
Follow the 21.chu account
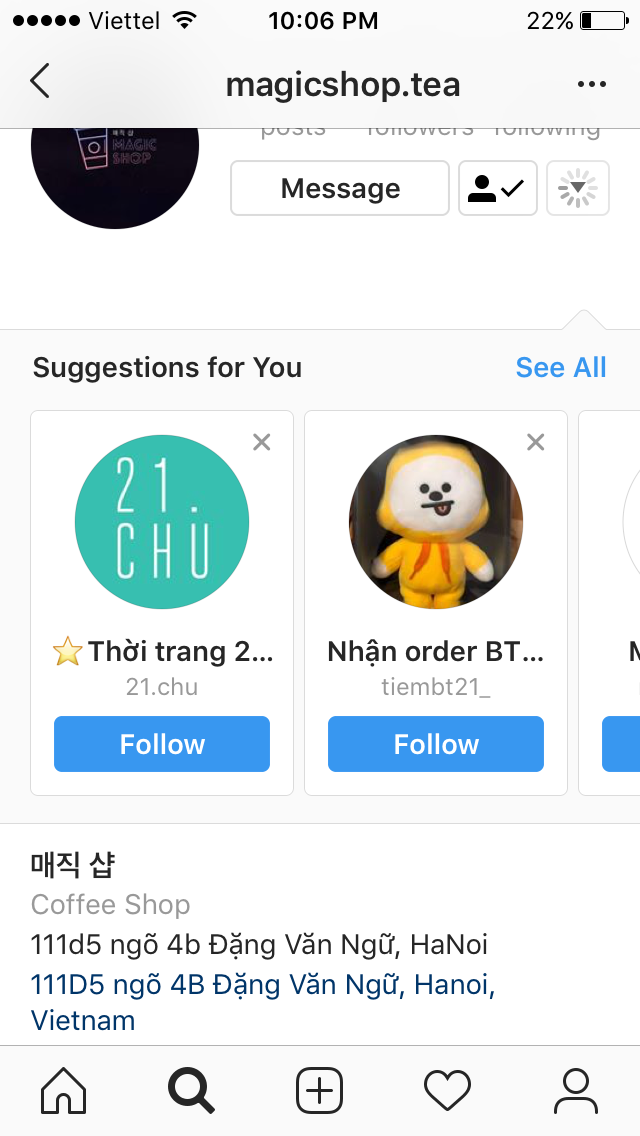[162, 744]
